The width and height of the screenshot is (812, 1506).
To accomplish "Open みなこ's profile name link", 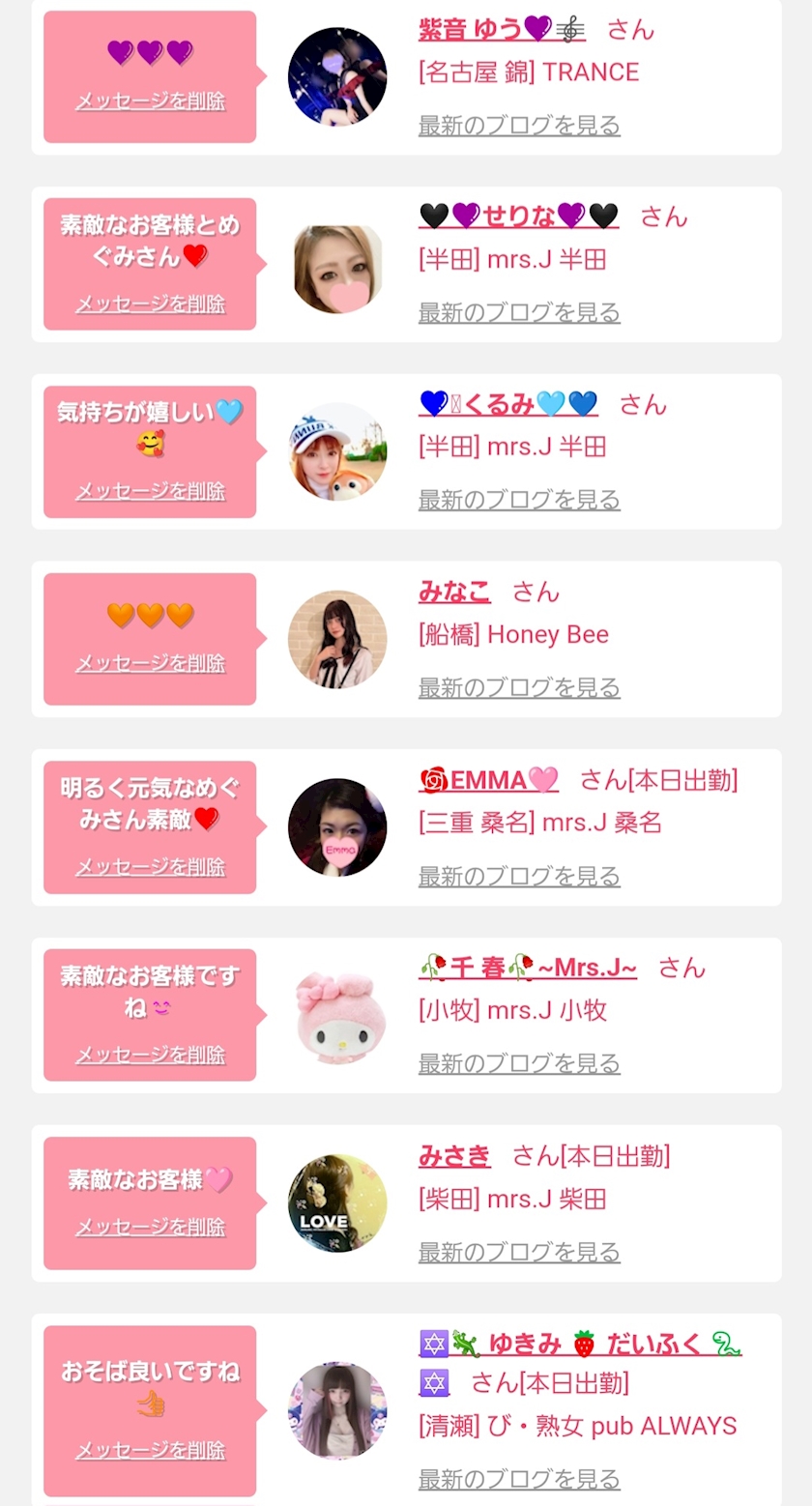I will [x=454, y=592].
